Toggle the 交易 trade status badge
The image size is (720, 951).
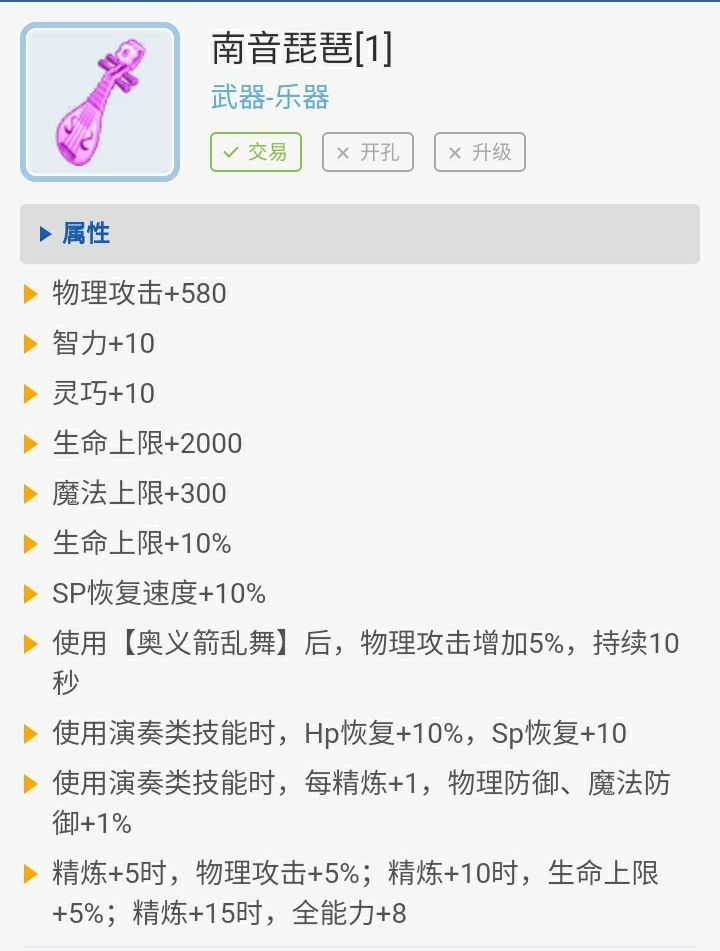pos(256,153)
